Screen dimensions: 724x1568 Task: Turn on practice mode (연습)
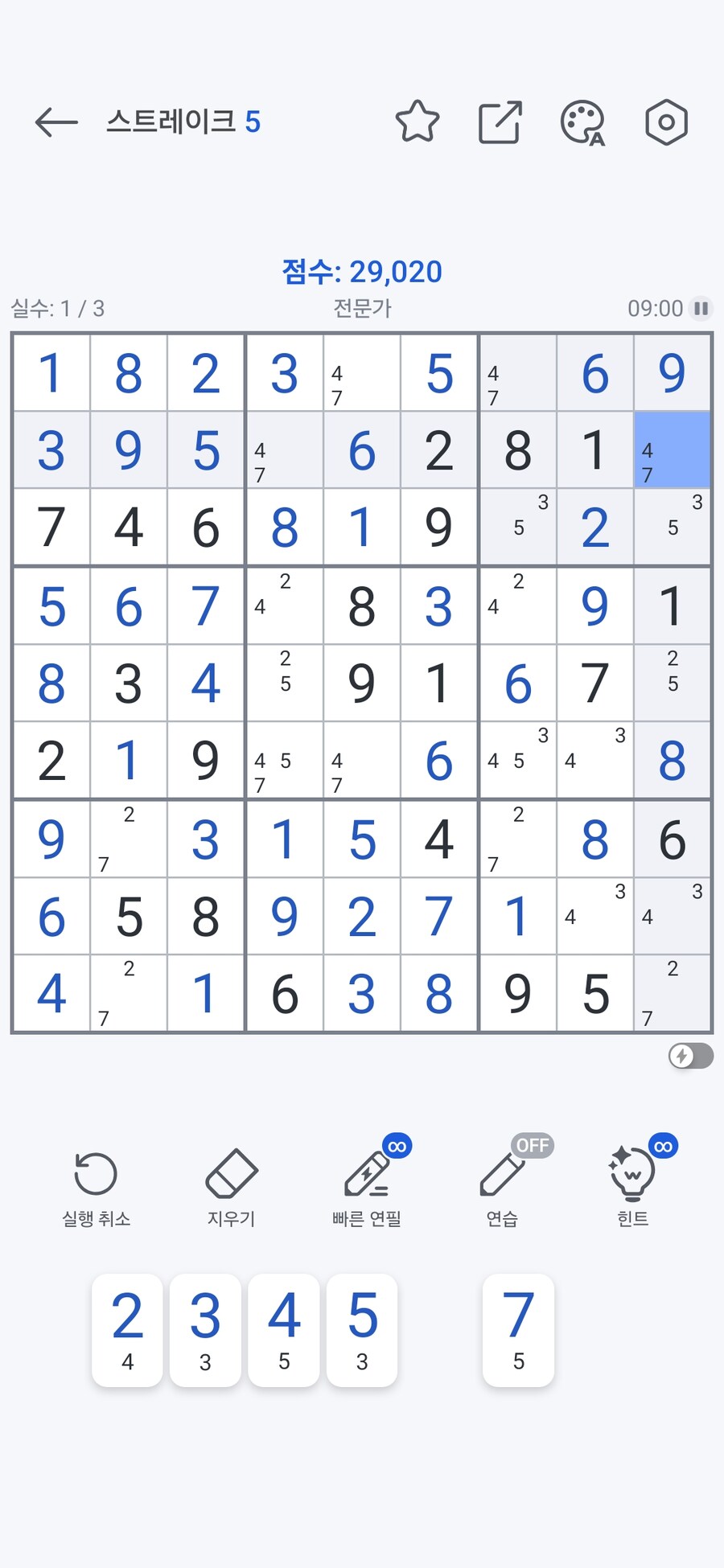(x=502, y=1187)
